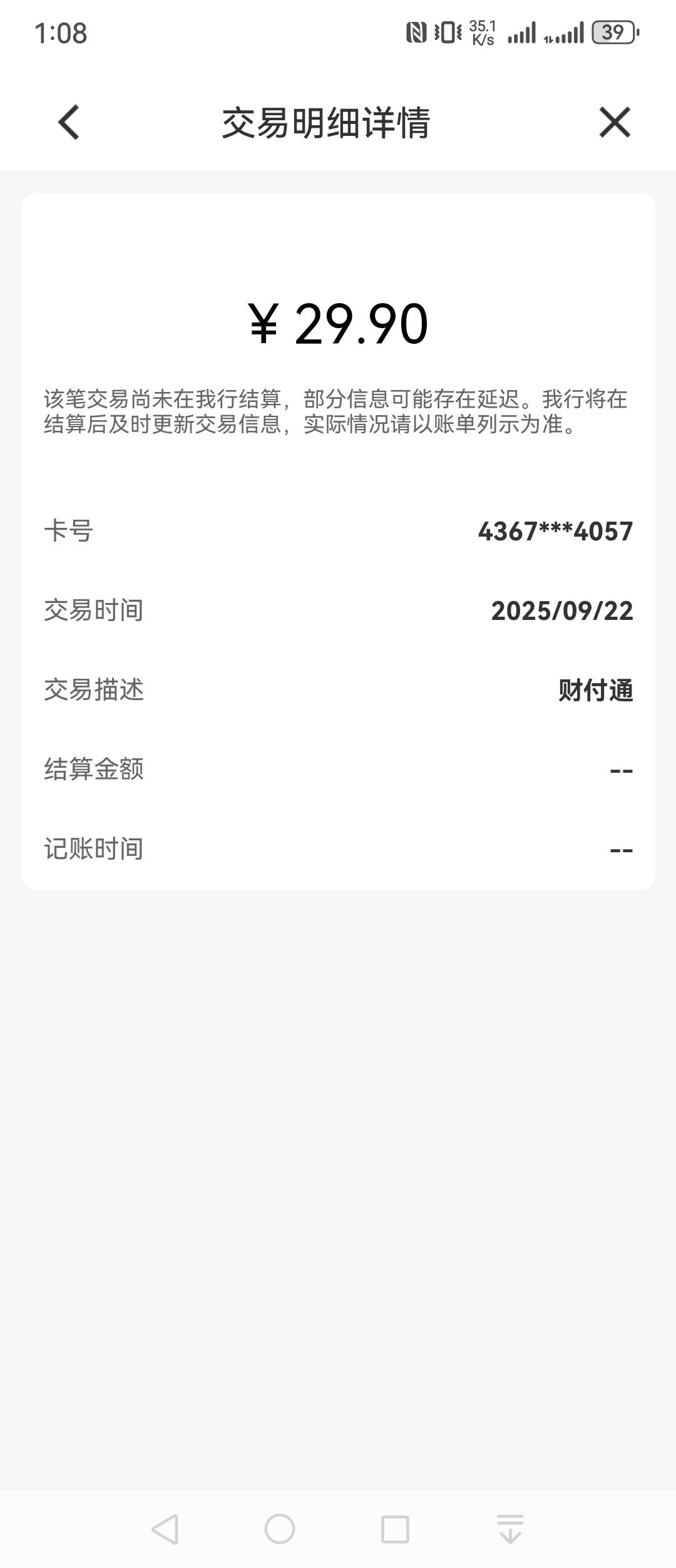676x1568 pixels.
Task: Tap the transaction amount ¥29.90
Action: tap(337, 324)
